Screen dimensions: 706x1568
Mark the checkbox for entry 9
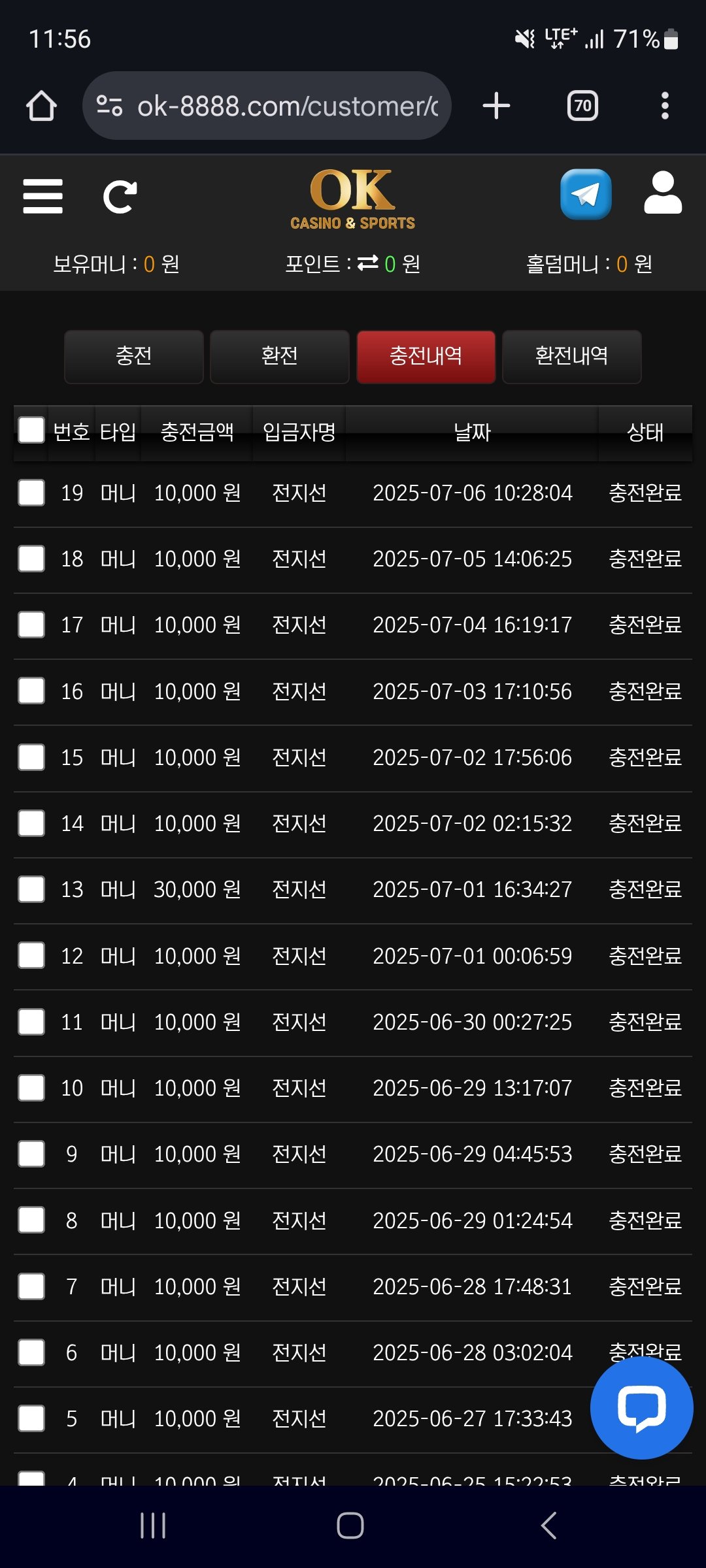31,1154
